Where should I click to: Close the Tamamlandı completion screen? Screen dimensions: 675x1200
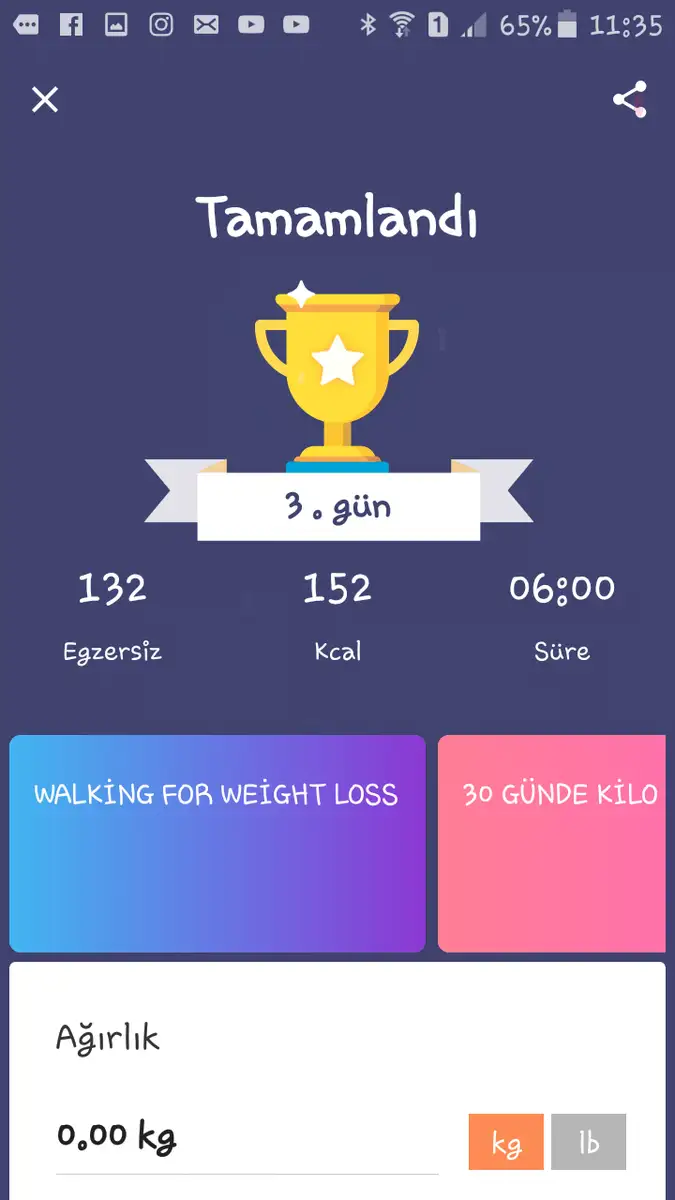point(45,99)
